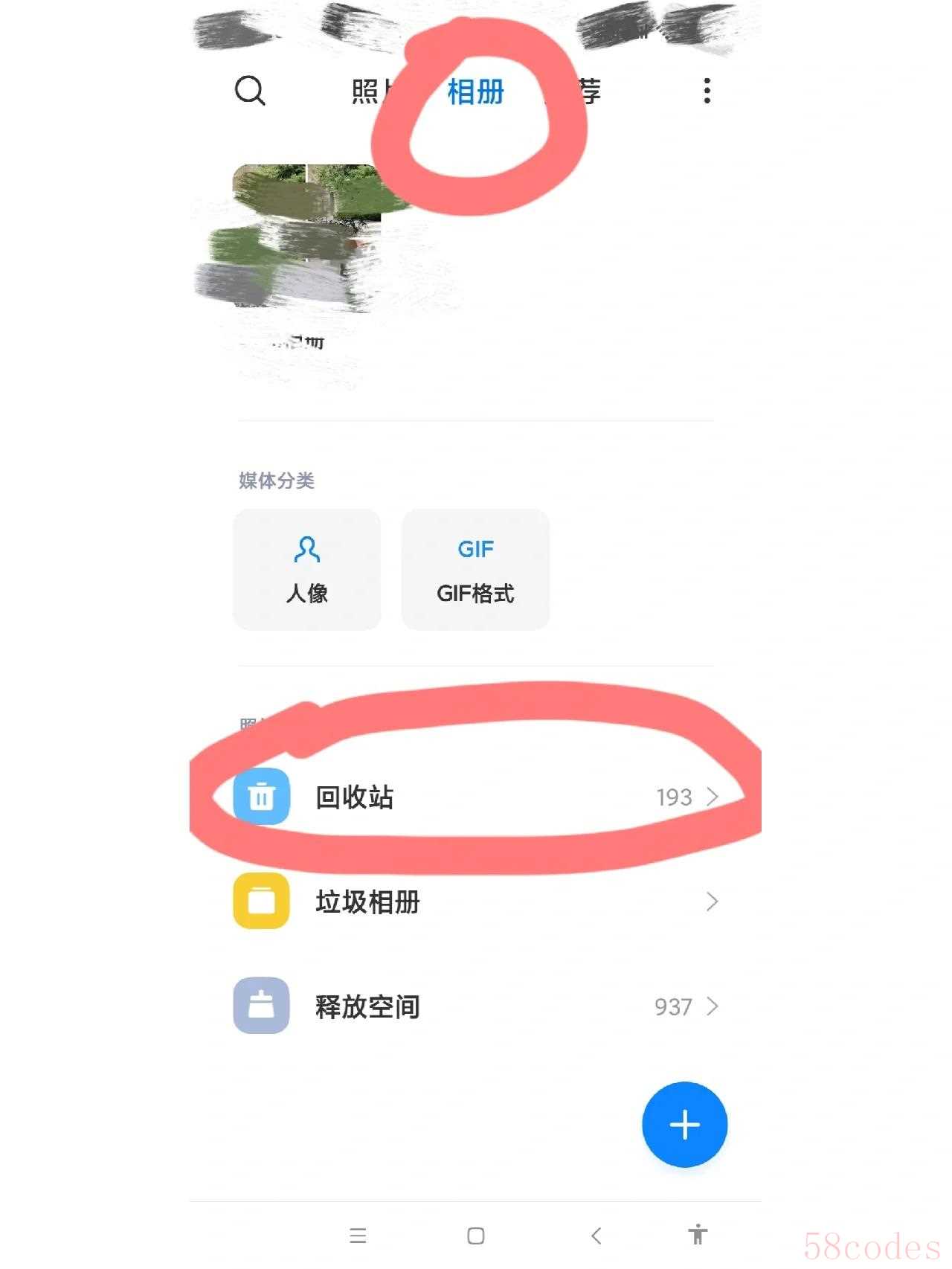
Task: Open the 释放空间 row
Action: (476, 1006)
